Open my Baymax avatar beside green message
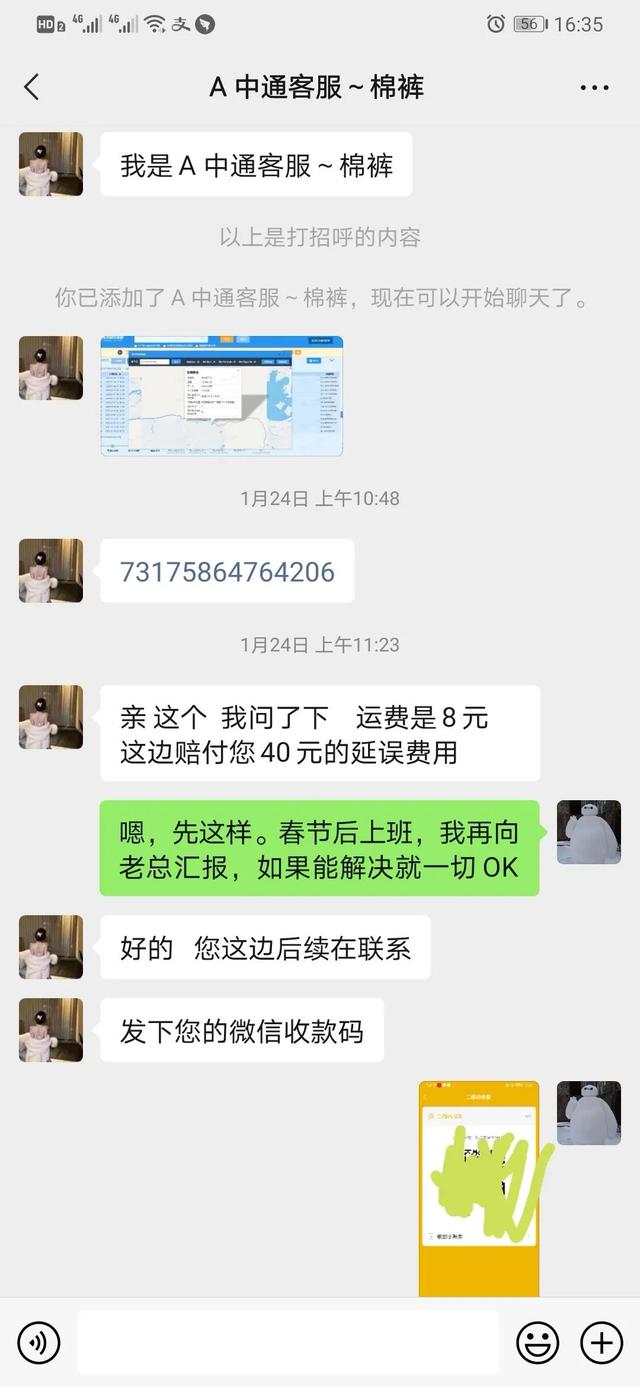 588,832
